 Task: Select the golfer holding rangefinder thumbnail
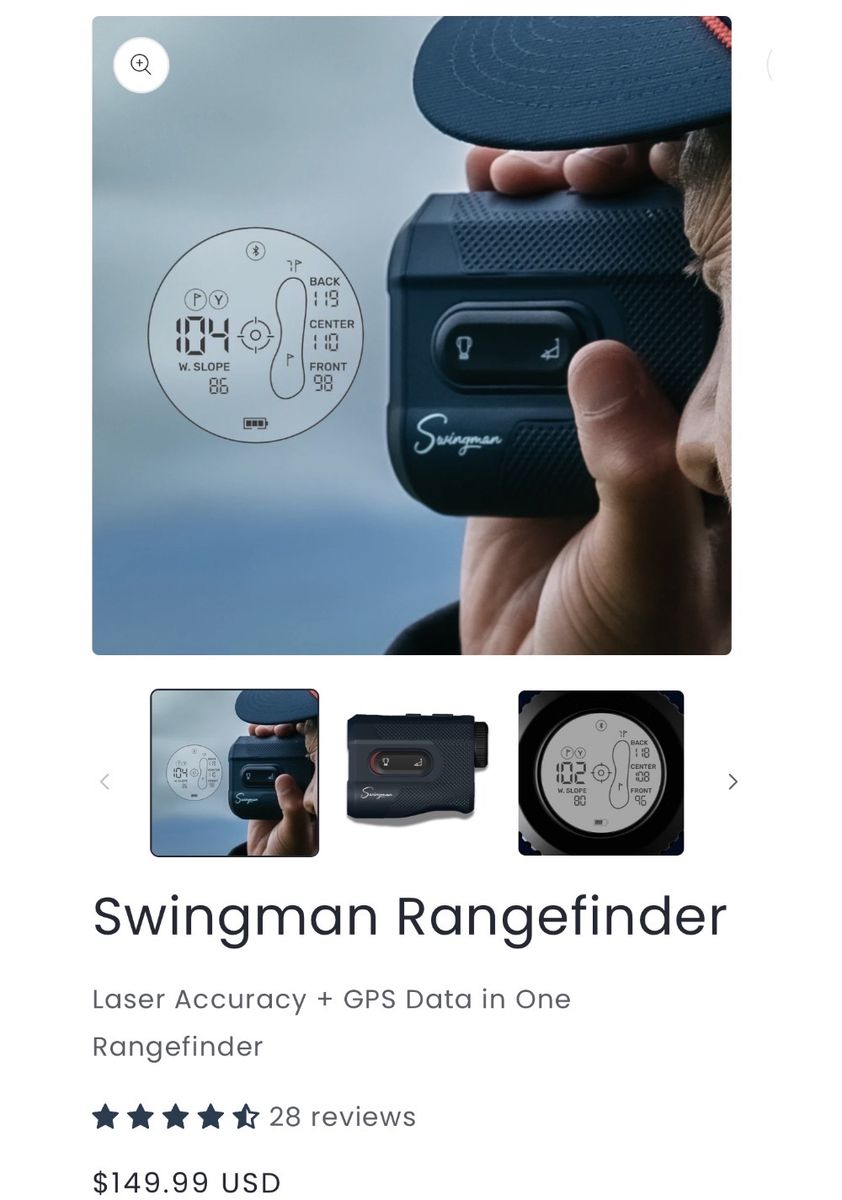(x=235, y=772)
